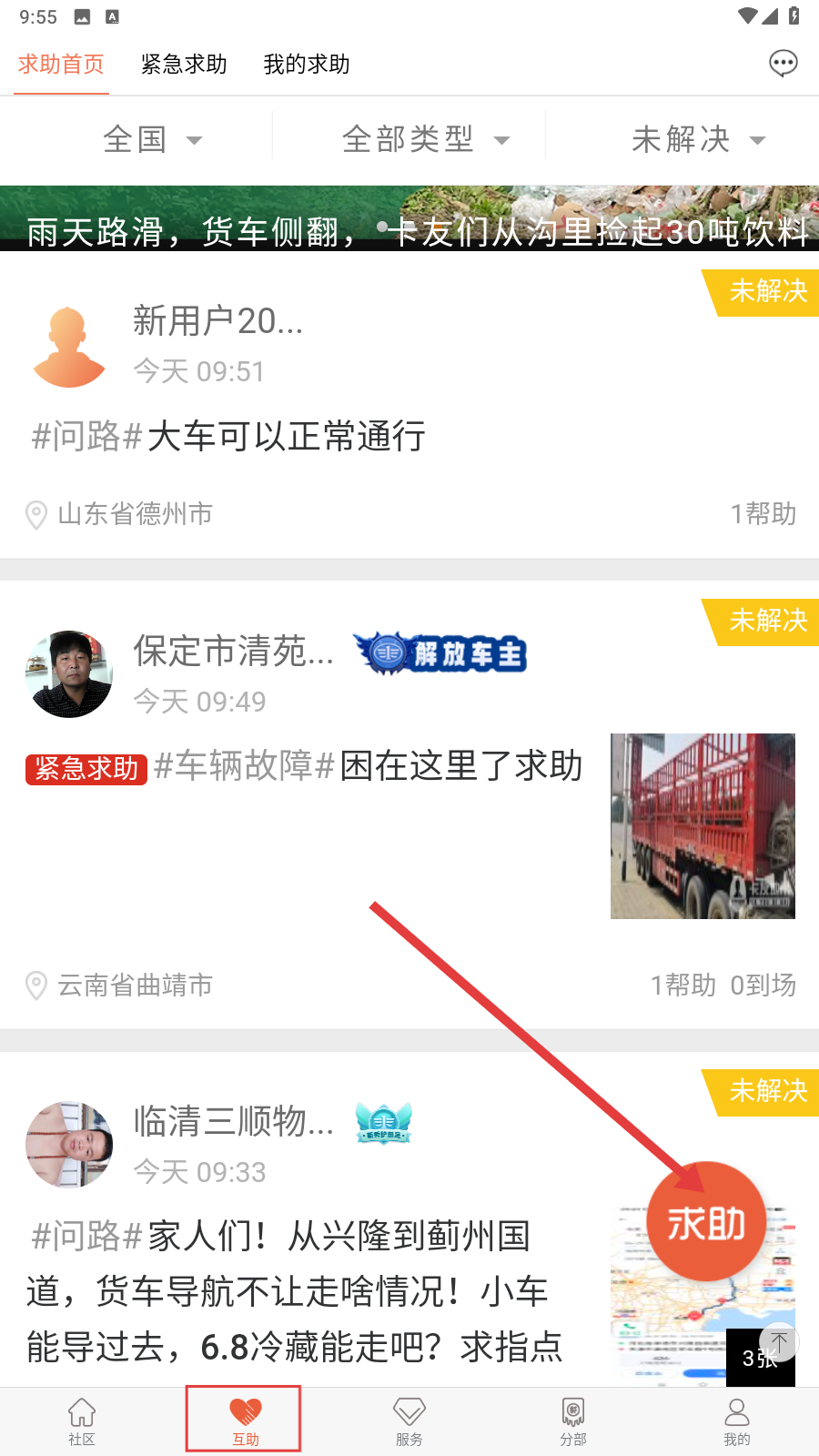Viewport: 819px width, 1456px height.
Task: Open the 雨天路滑 货车侧翻 news banner
Action: (409, 219)
